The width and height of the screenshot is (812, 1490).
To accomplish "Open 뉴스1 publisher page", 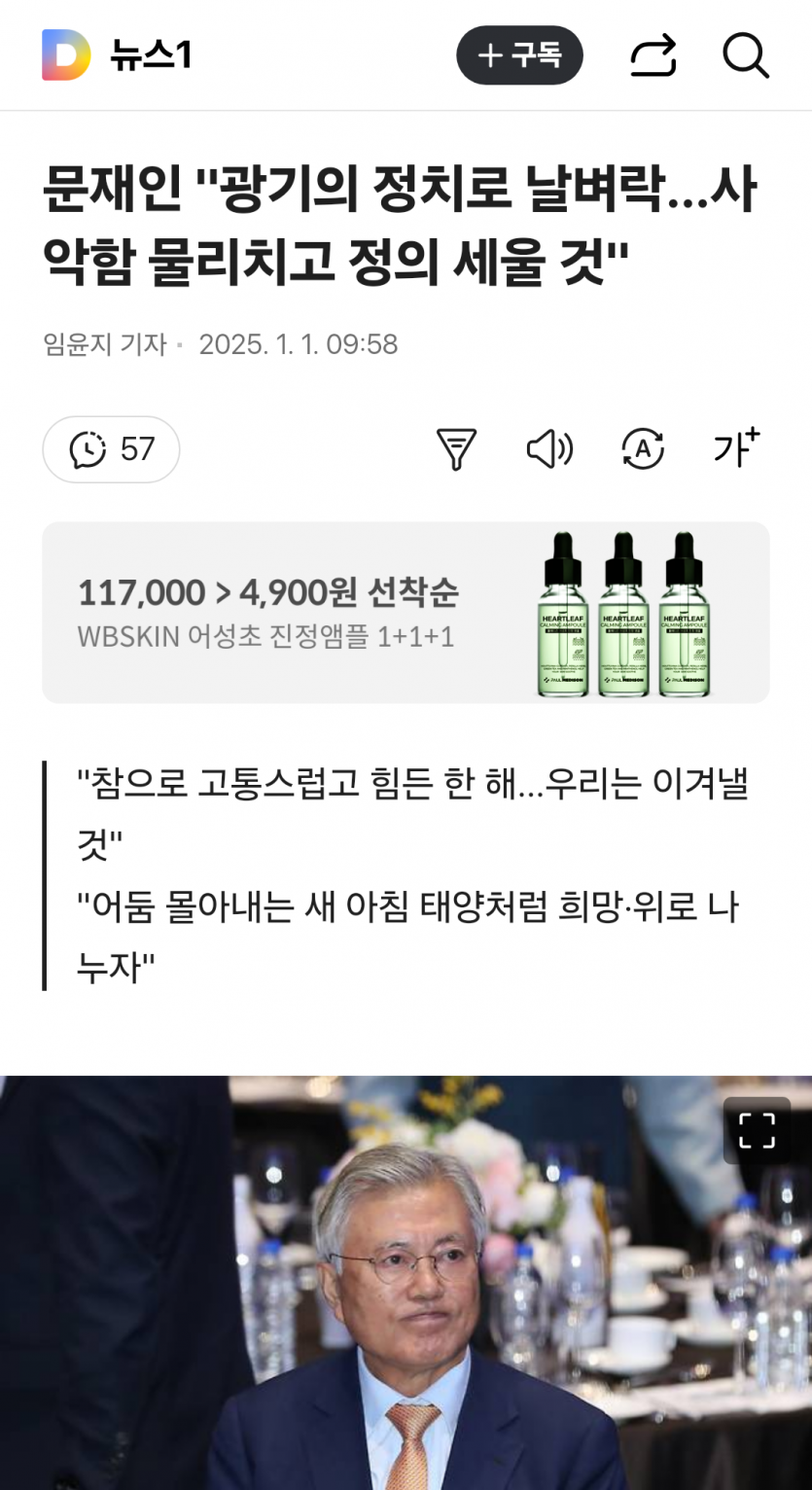I will [x=151, y=55].
